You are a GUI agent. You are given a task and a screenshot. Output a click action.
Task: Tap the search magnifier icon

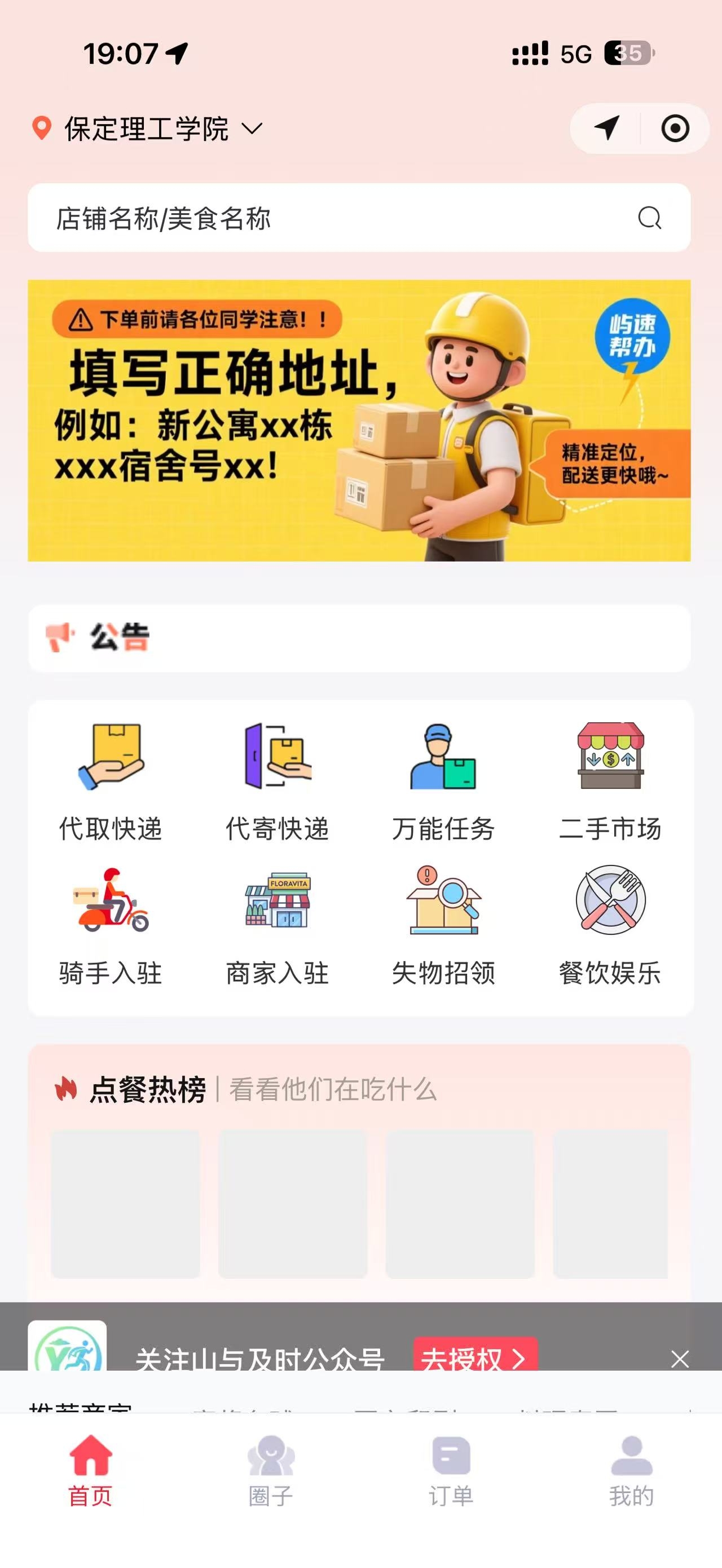[649, 218]
